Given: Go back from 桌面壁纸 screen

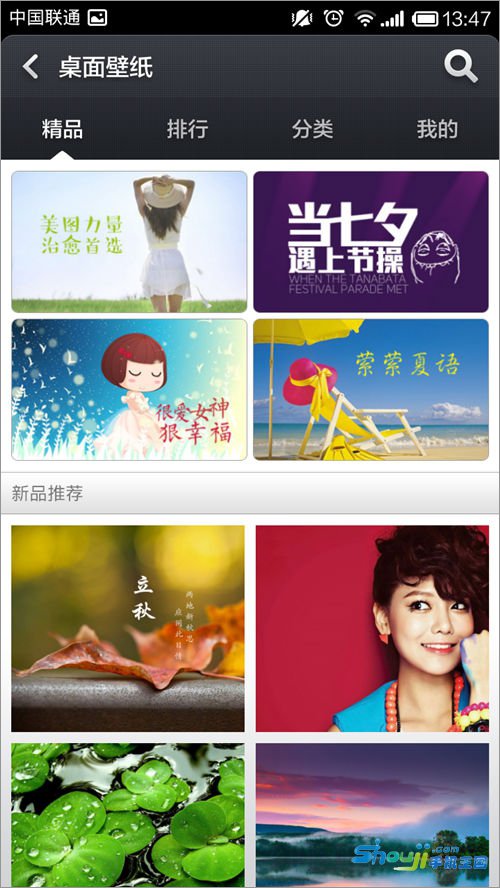Looking at the screenshot, I should click(31, 67).
